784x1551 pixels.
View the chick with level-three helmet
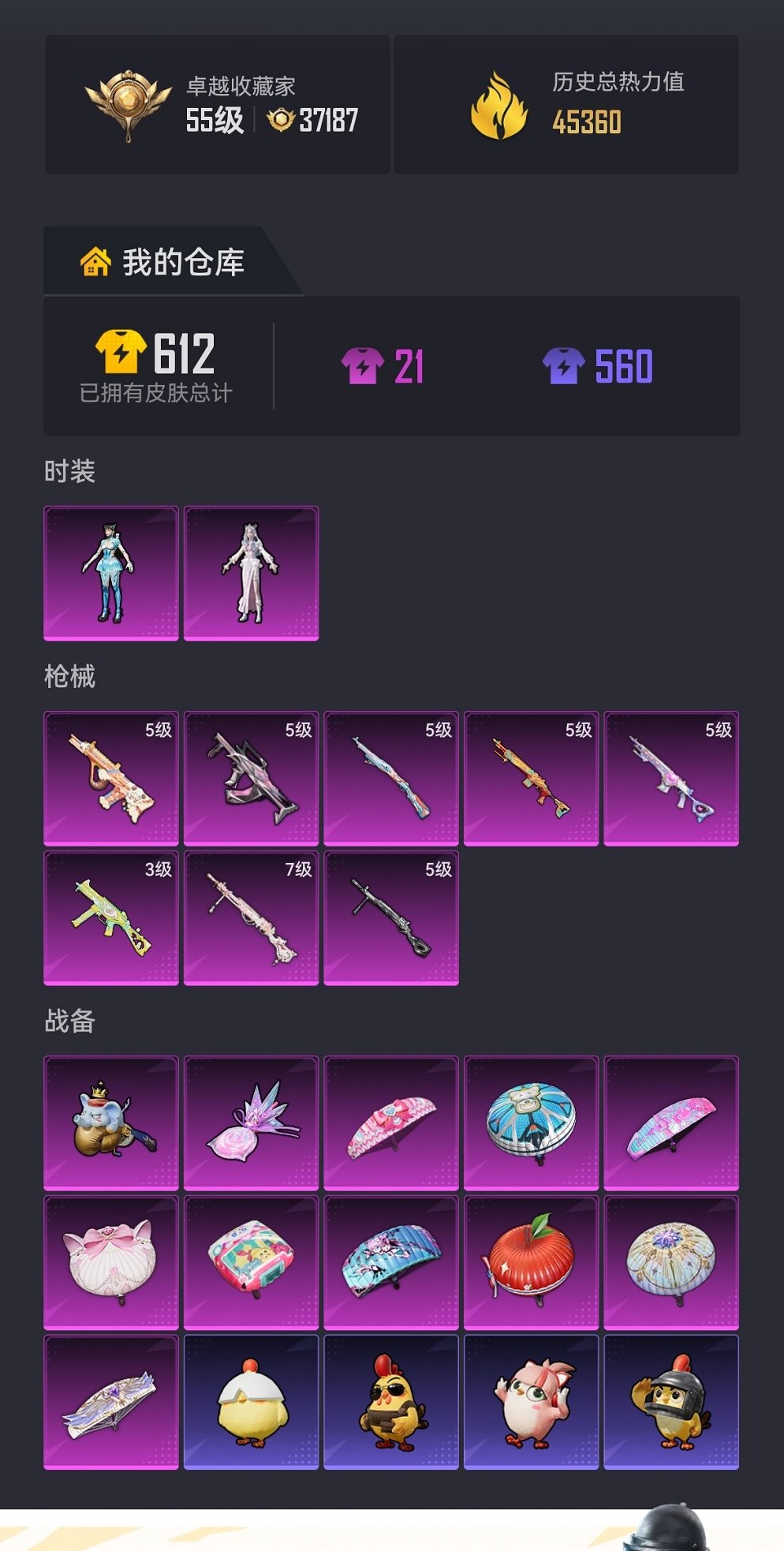tap(671, 1402)
